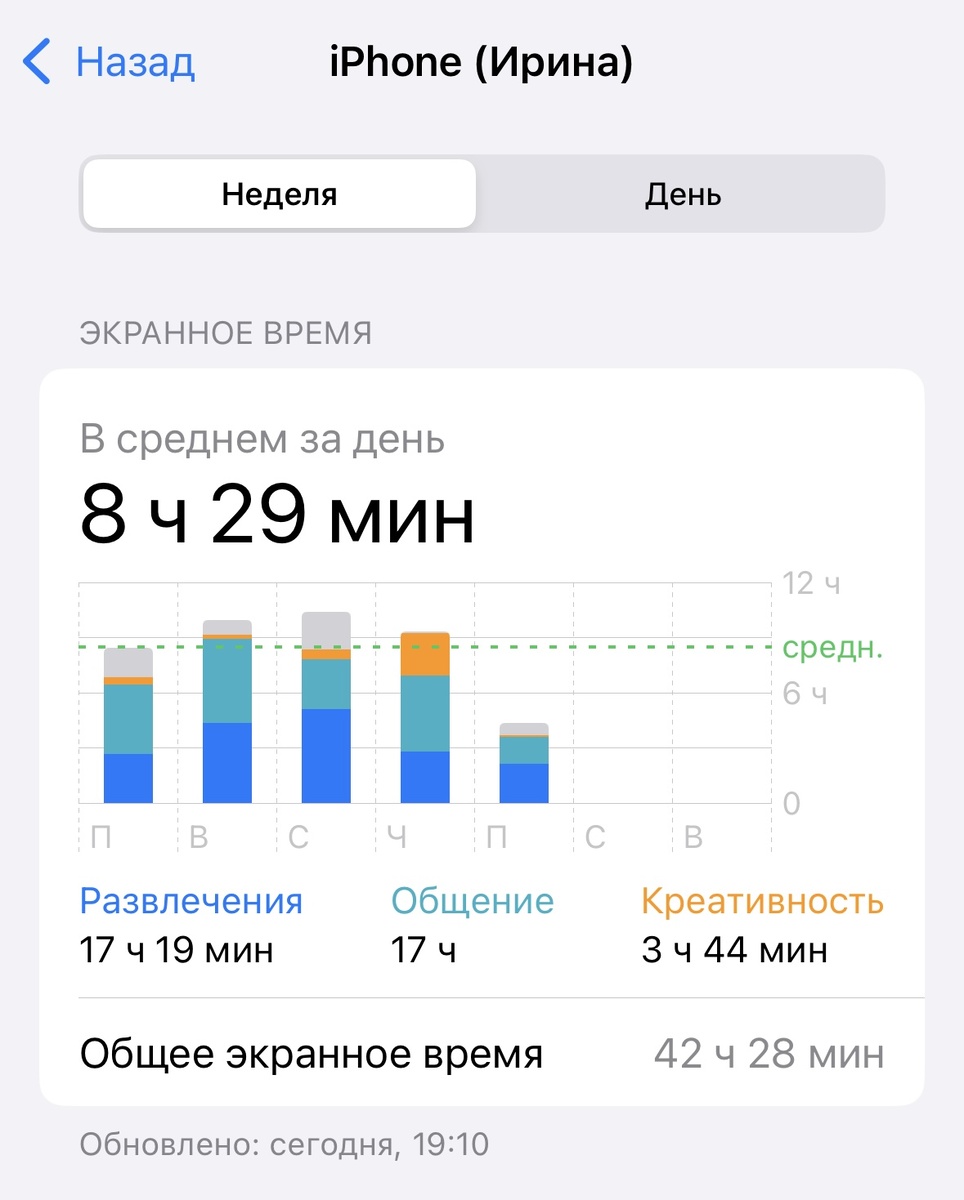
Task: Tap the Обновлено: сегодня, 19:10 text
Action: click(284, 1143)
